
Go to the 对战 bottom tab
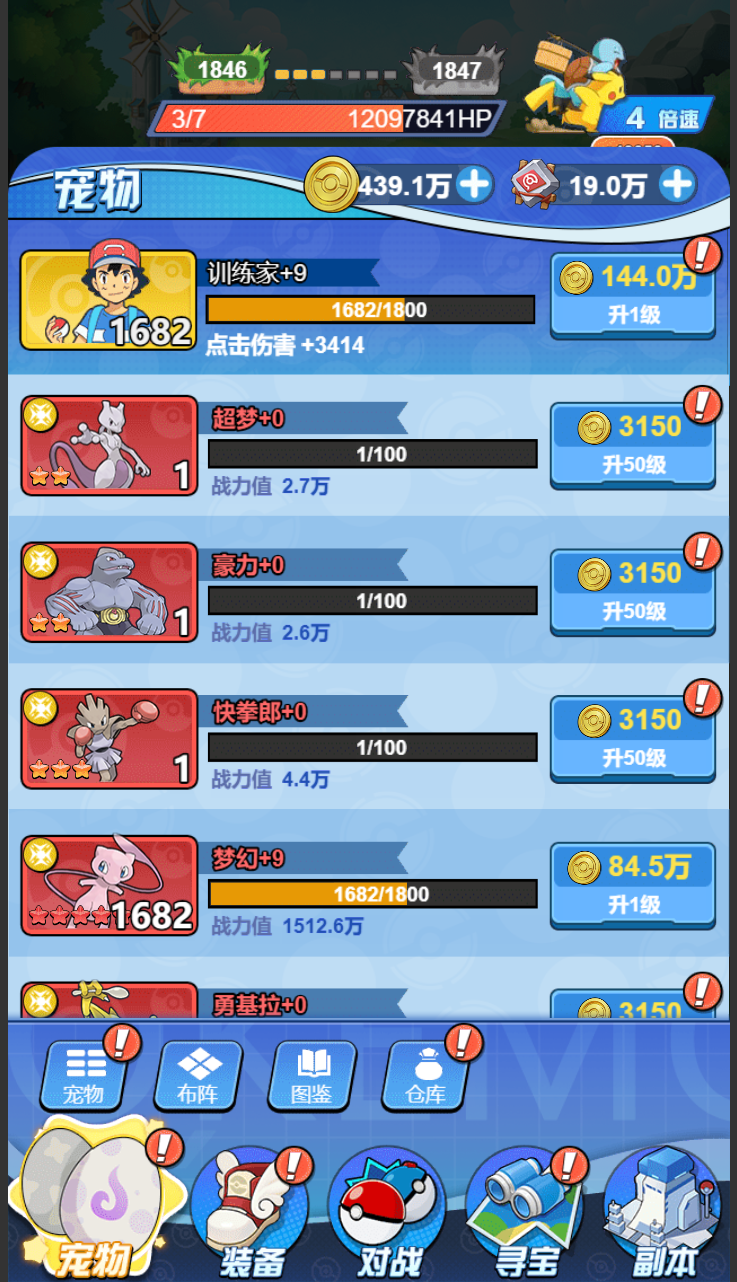pos(387,1214)
